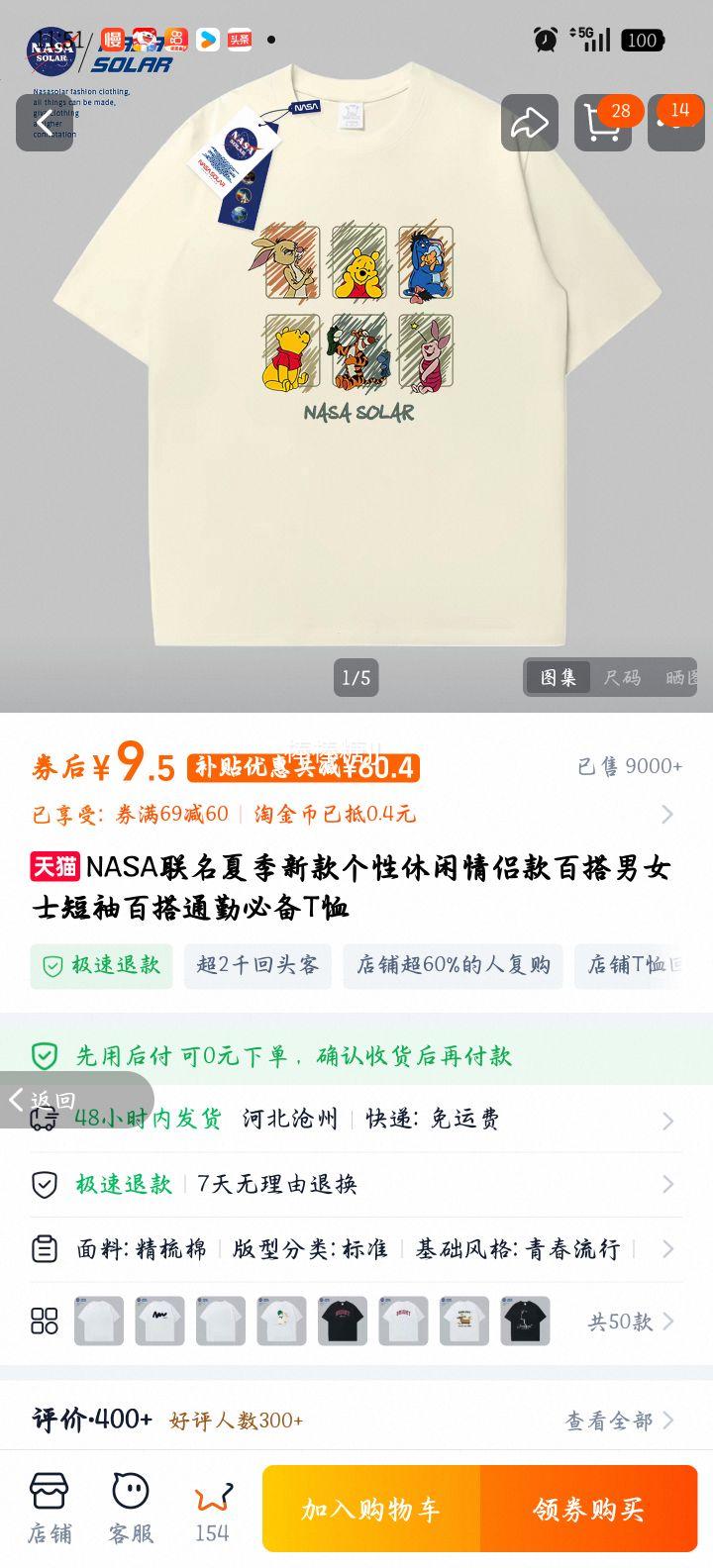Open the 先用后付 pay-later banner
This screenshot has width=713, height=1568.
pos(356,1056)
